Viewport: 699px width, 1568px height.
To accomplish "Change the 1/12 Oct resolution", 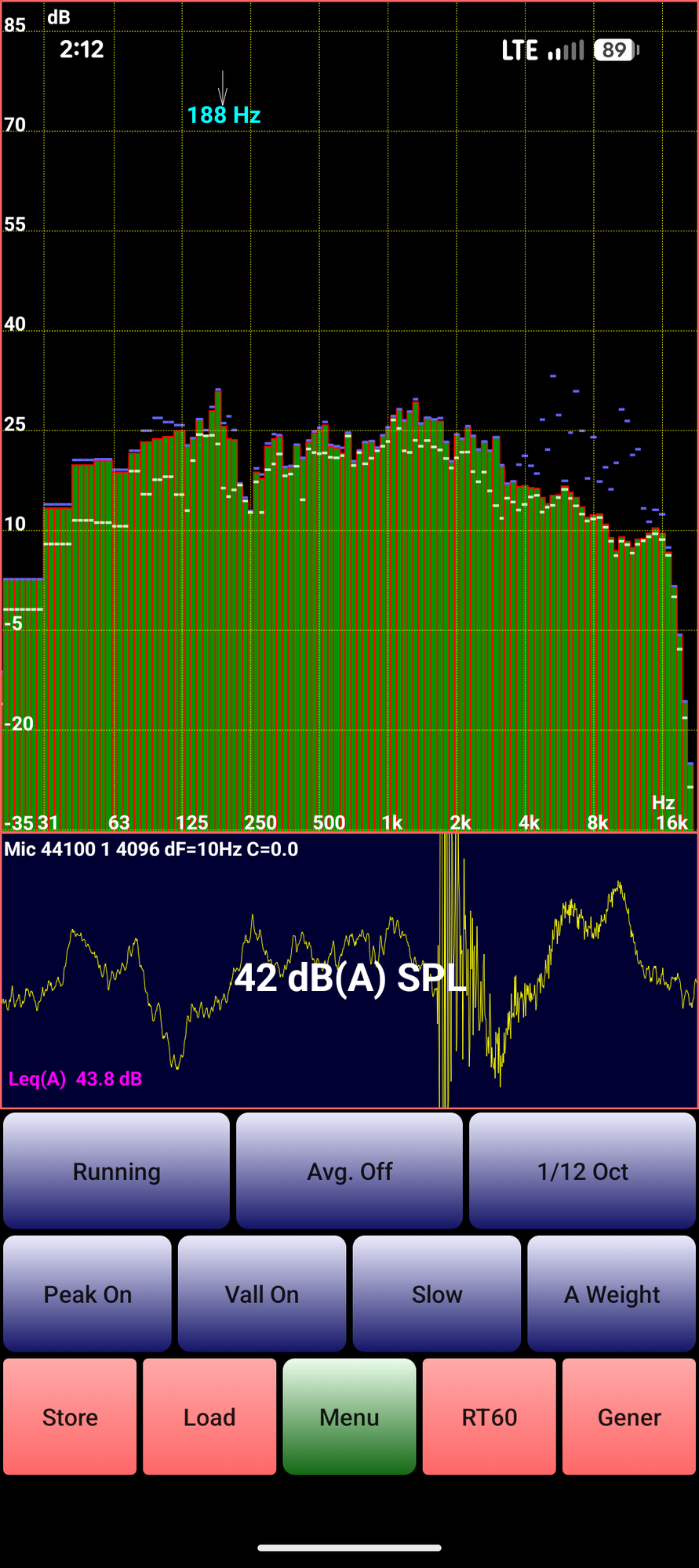I will (582, 1171).
